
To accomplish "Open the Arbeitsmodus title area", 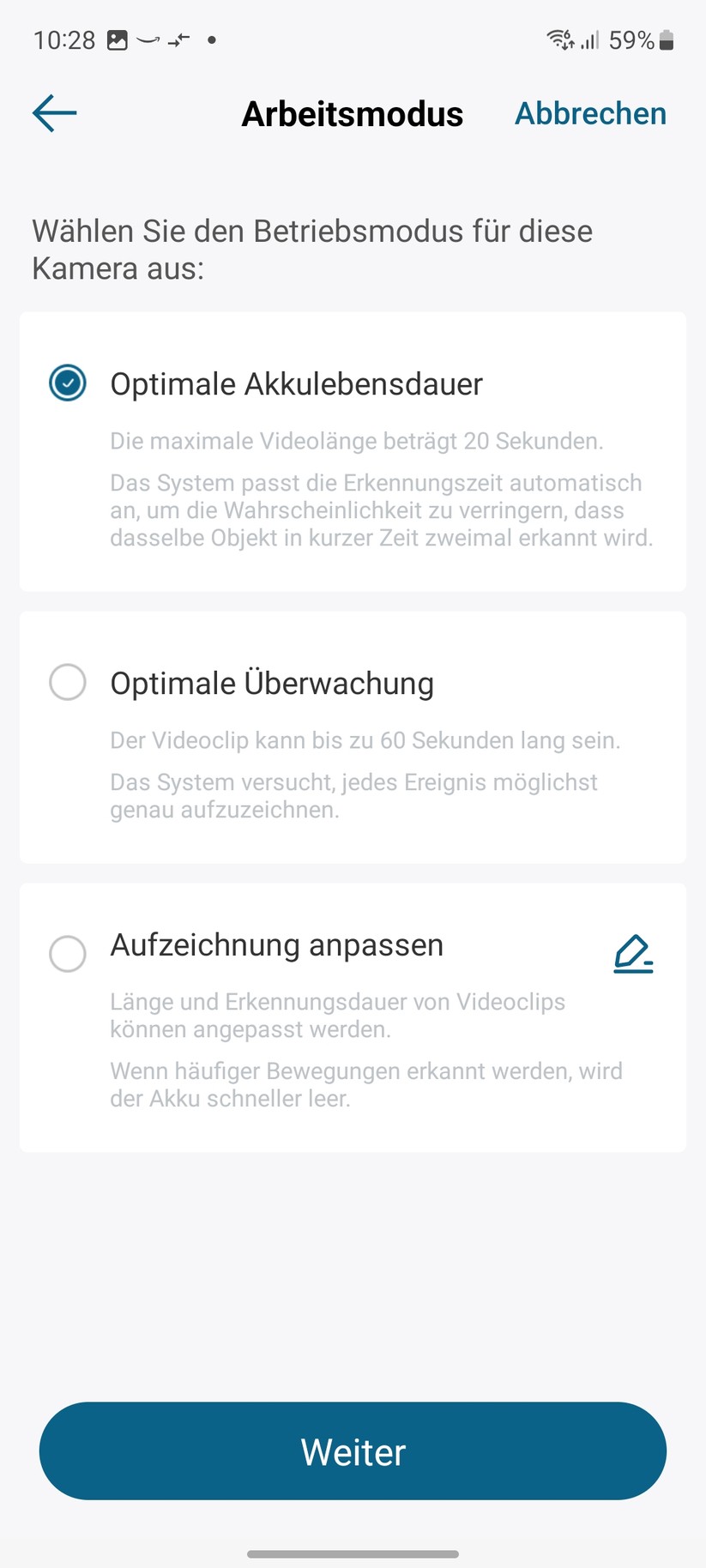I will pyautogui.click(x=352, y=112).
